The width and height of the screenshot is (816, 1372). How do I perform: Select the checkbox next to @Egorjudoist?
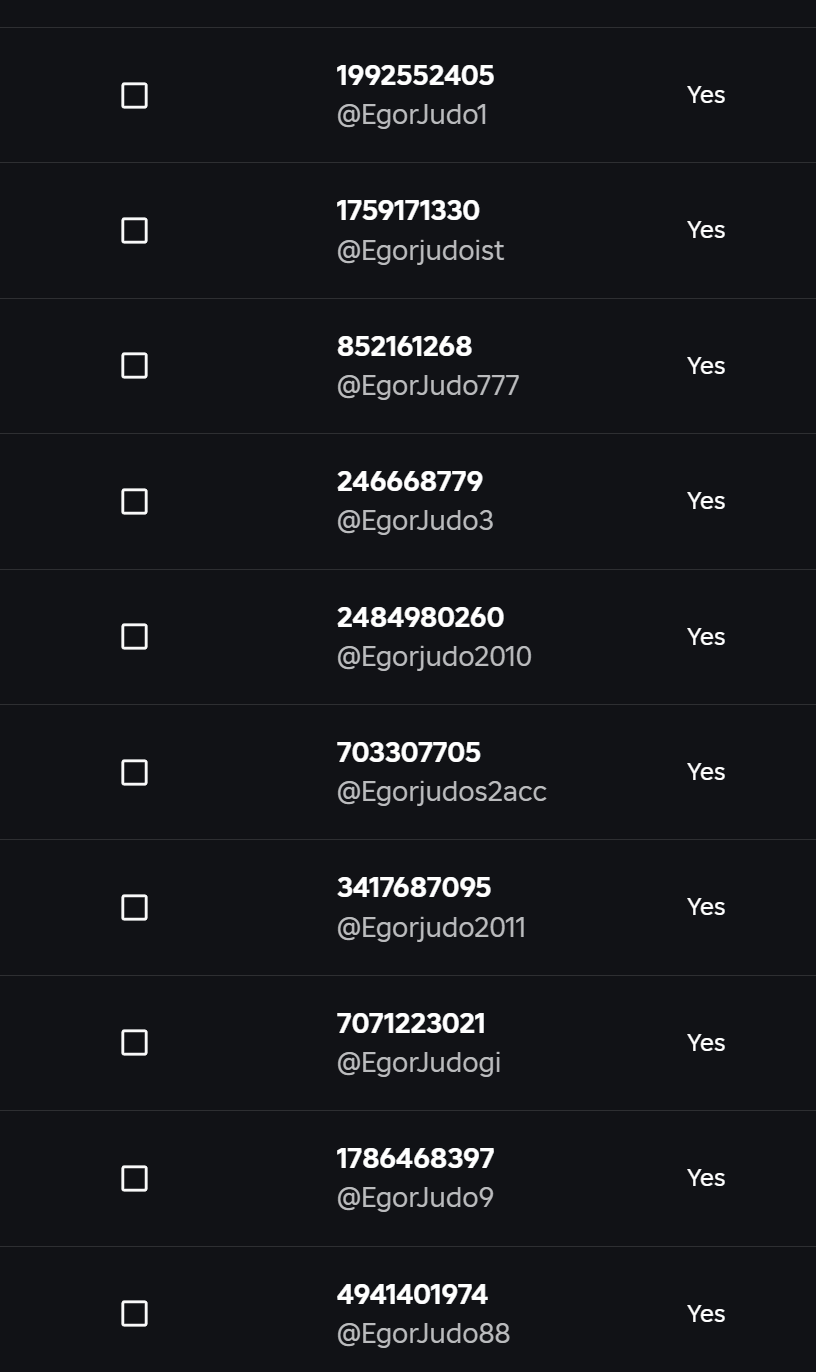click(134, 230)
